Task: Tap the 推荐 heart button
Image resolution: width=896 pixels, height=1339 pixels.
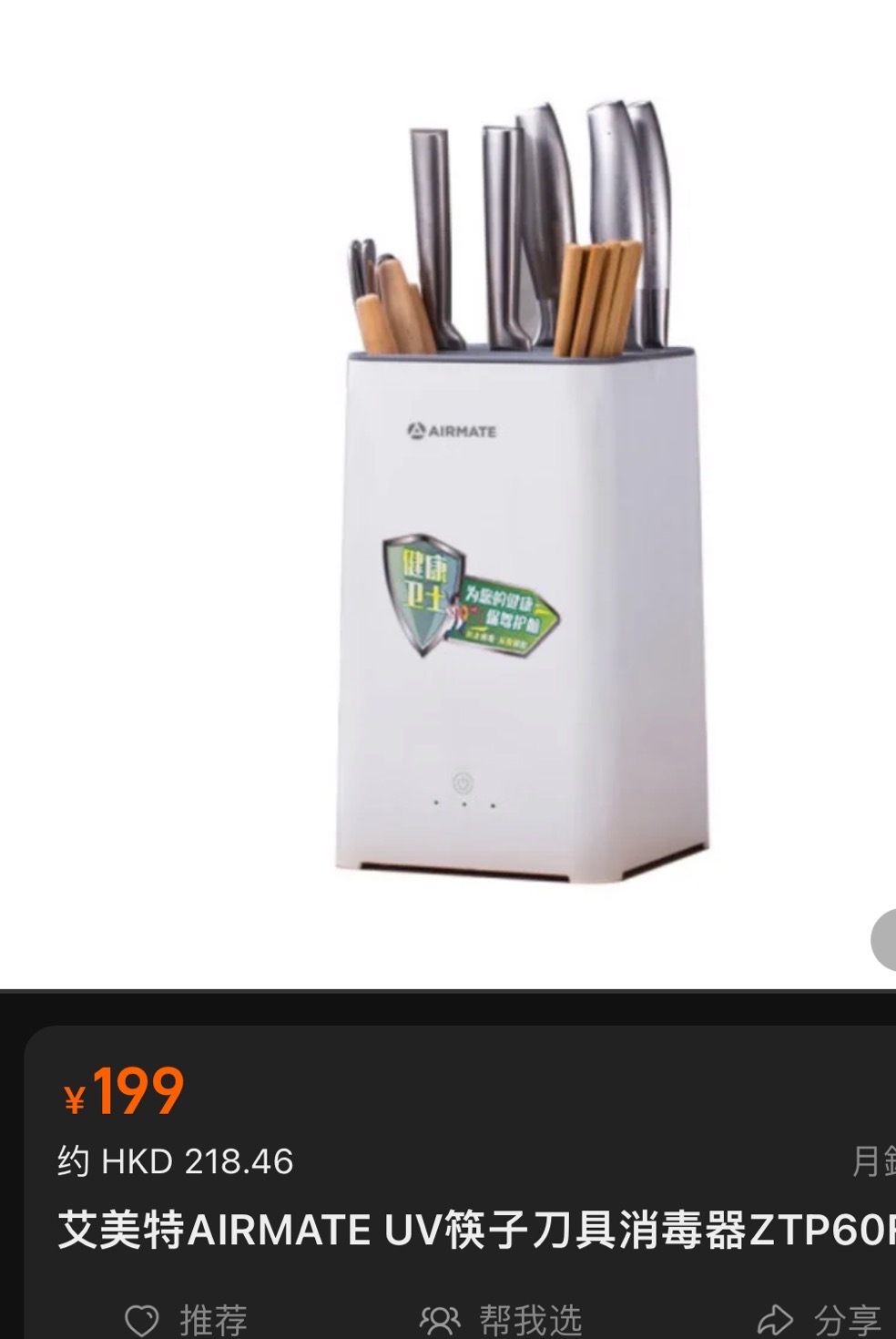Action: (x=187, y=1319)
